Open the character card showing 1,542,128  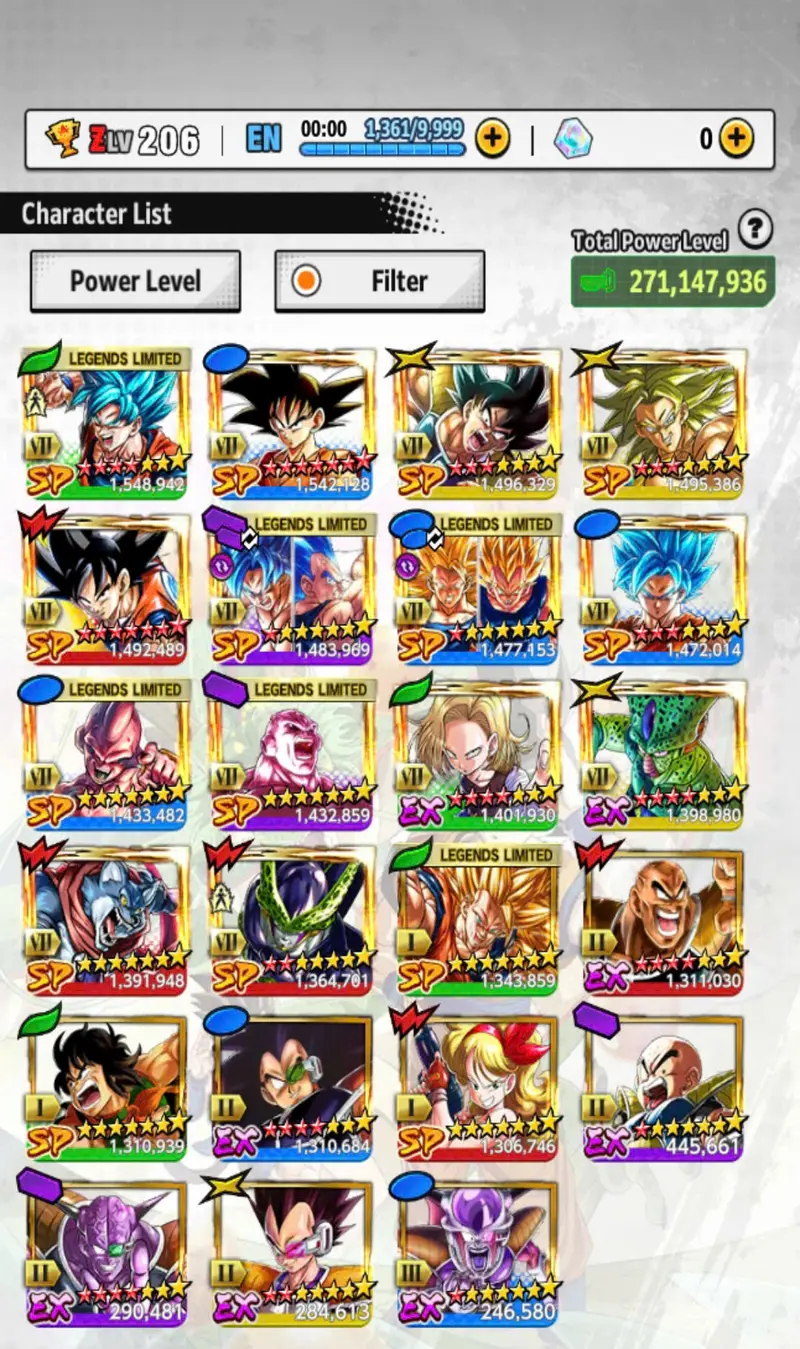pyautogui.click(x=292, y=423)
